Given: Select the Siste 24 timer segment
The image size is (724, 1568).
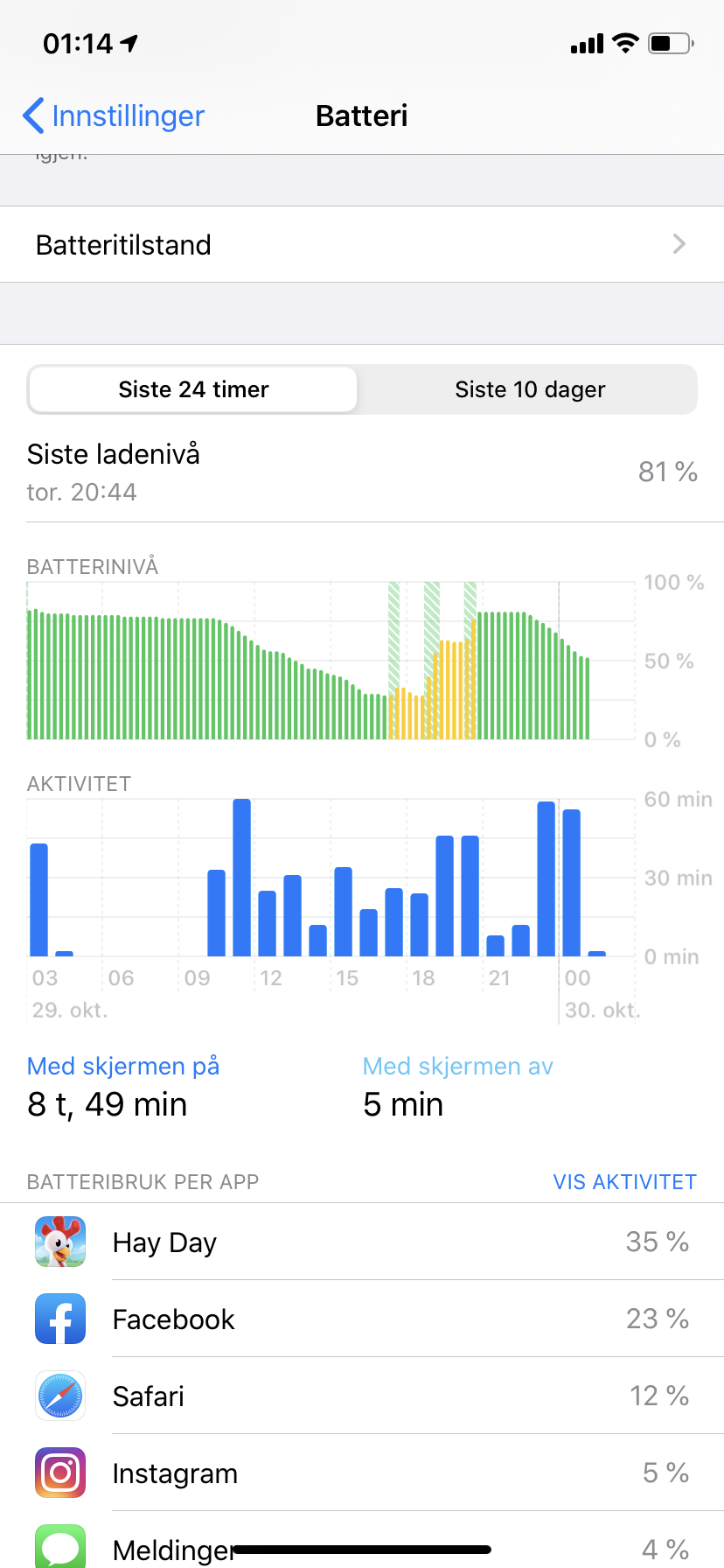Looking at the screenshot, I should (x=193, y=389).
